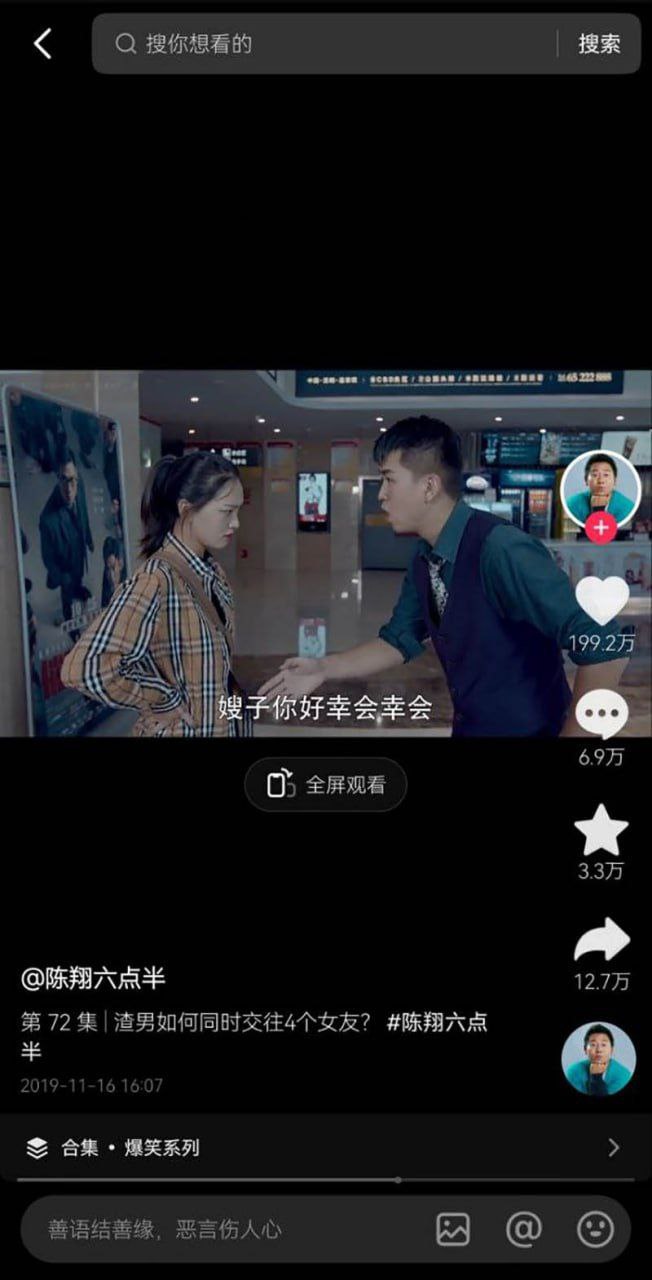Viewport: 652px width, 1280px height.
Task: Share the video with the arrow icon
Action: 601,941
